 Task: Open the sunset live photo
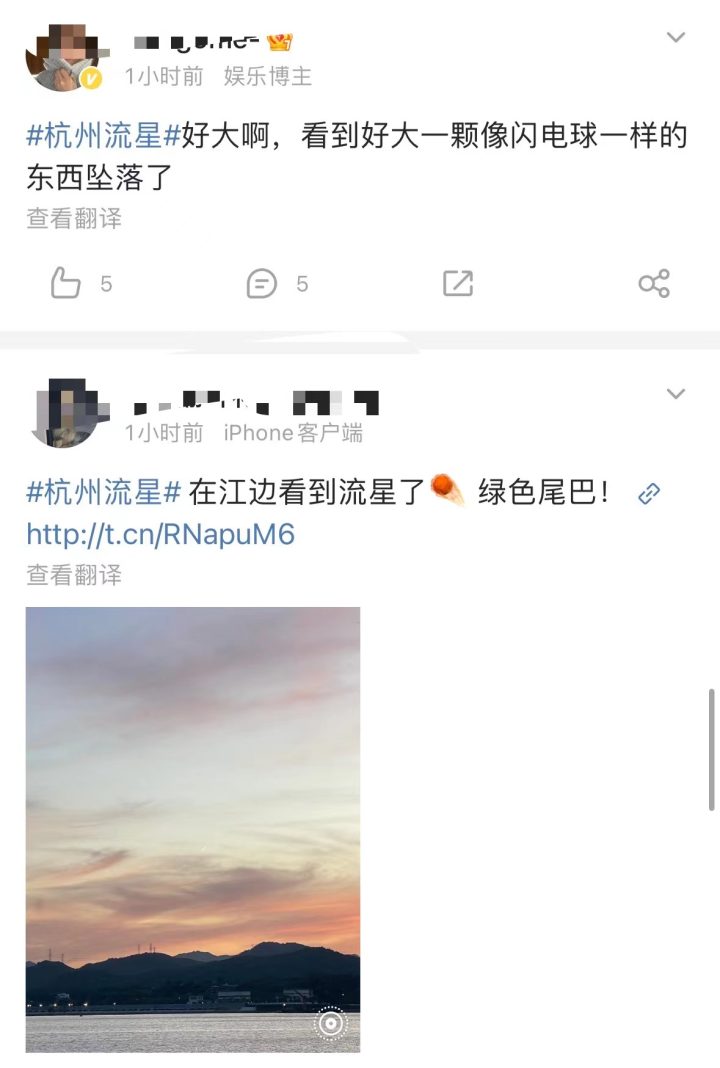click(193, 829)
